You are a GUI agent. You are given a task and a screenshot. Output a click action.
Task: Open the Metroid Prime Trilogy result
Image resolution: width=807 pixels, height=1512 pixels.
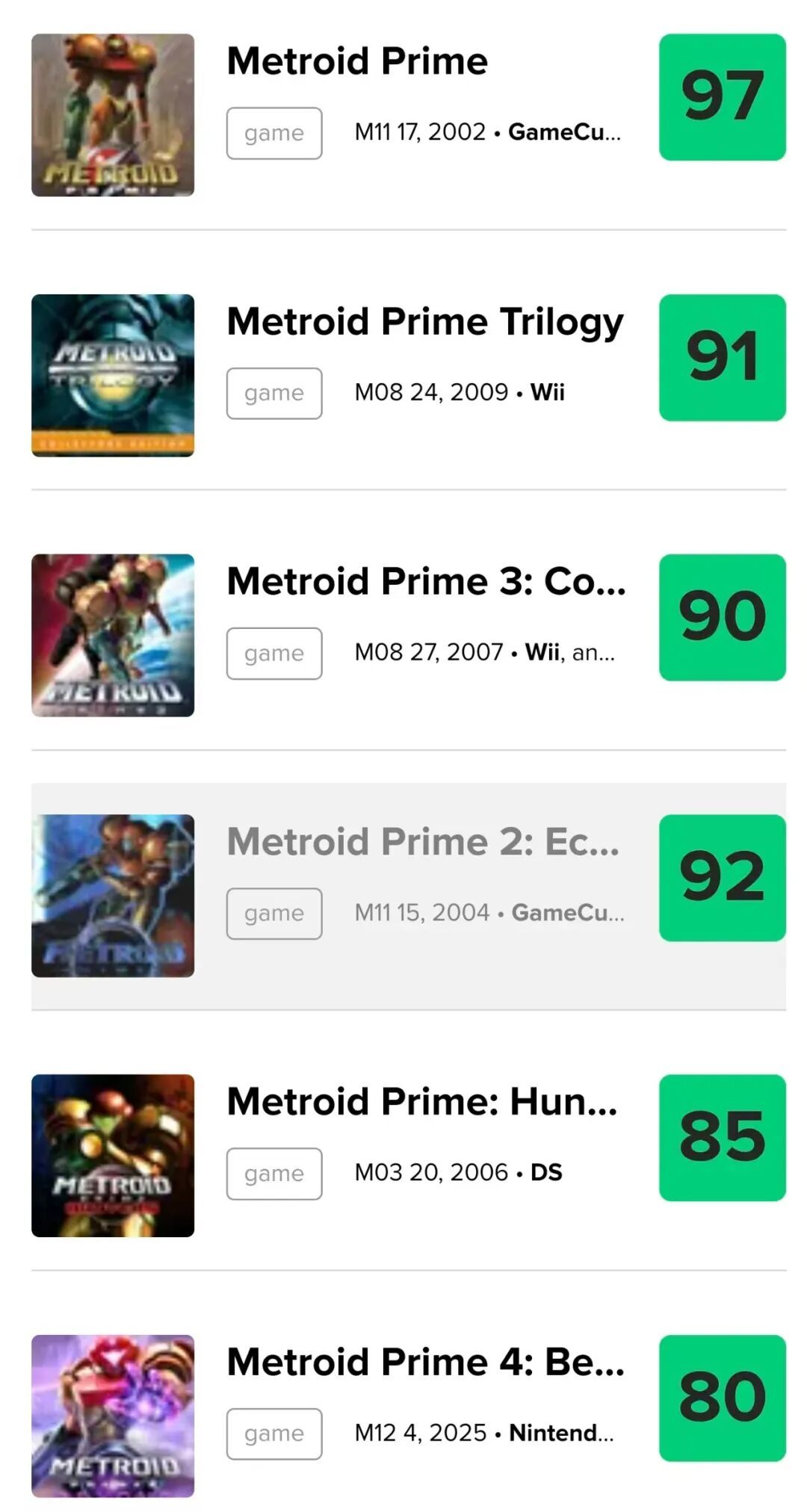(x=408, y=375)
